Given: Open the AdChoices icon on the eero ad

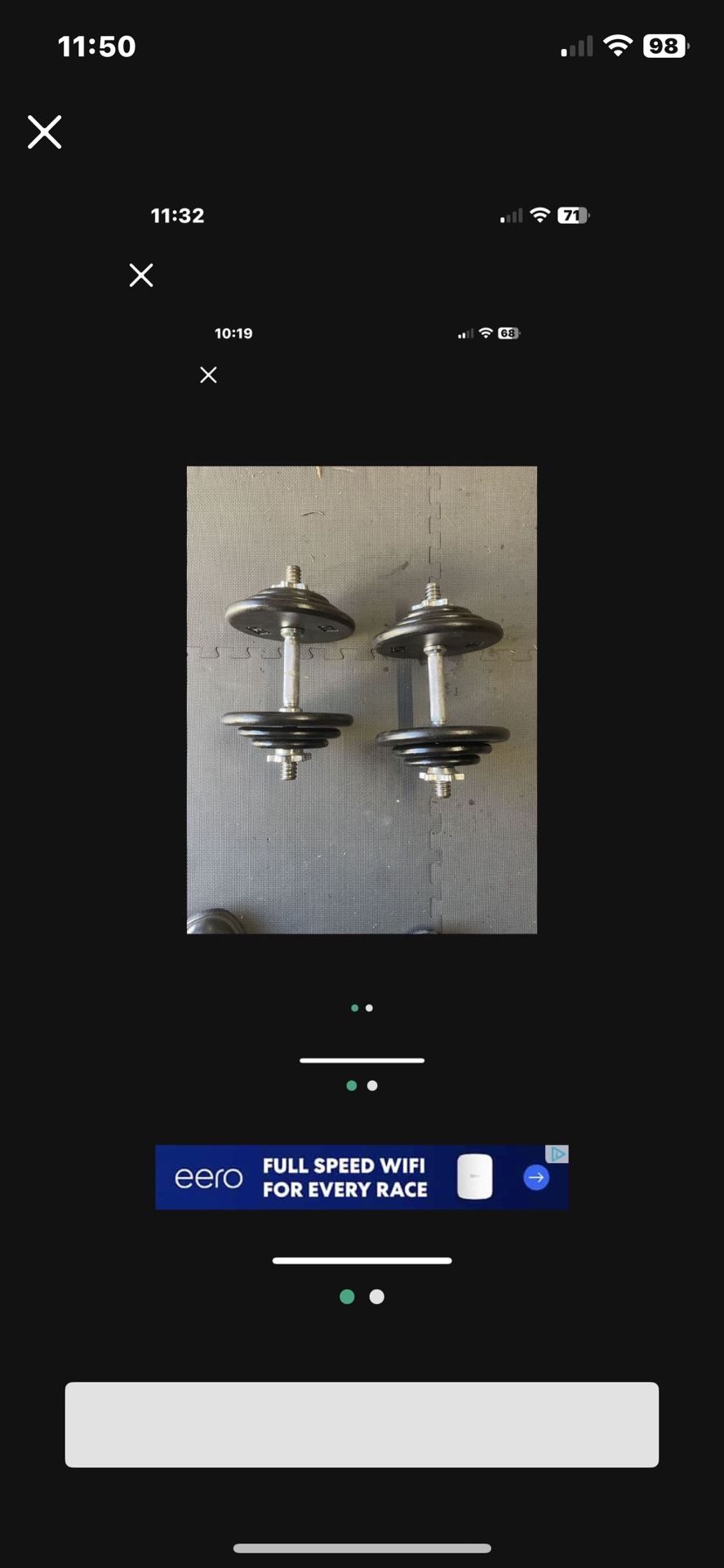Looking at the screenshot, I should tap(558, 1154).
